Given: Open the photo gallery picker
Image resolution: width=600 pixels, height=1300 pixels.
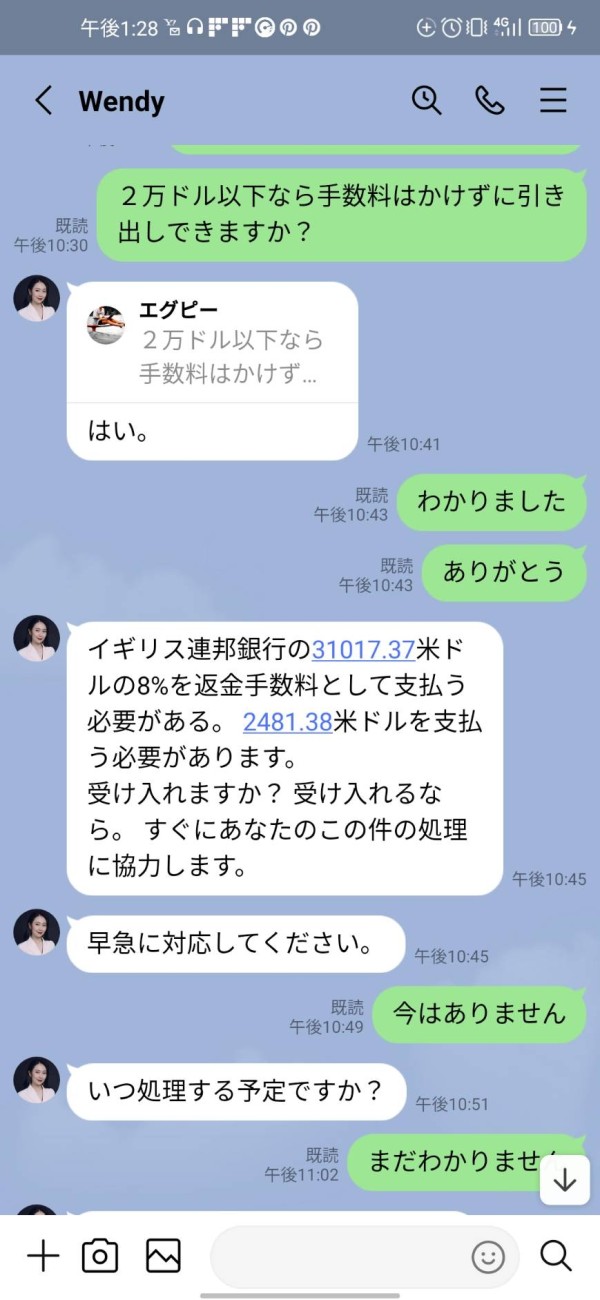Looking at the screenshot, I should pos(163,1256).
